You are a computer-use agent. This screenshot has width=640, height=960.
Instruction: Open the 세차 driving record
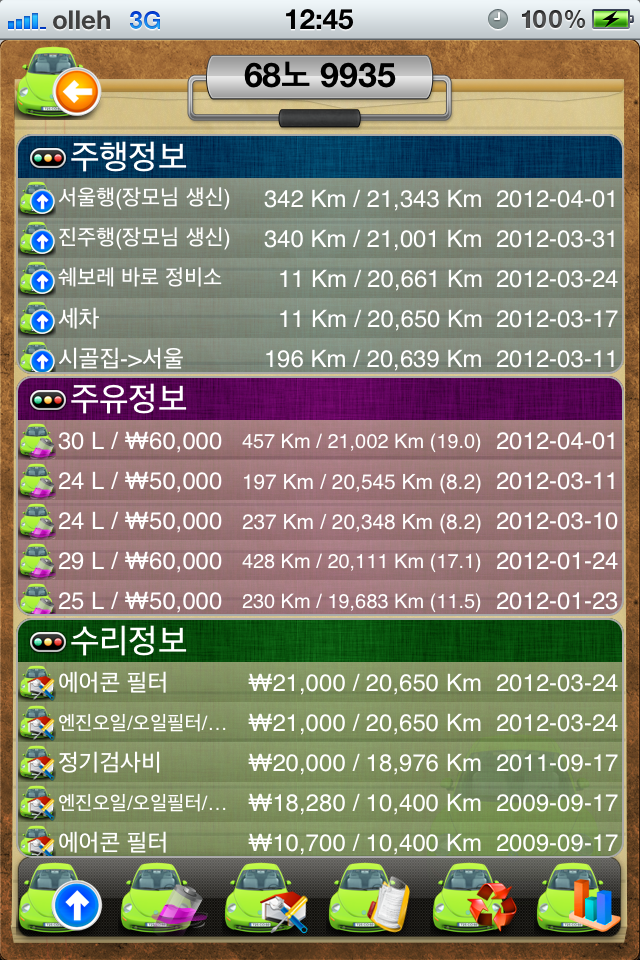(x=320, y=319)
